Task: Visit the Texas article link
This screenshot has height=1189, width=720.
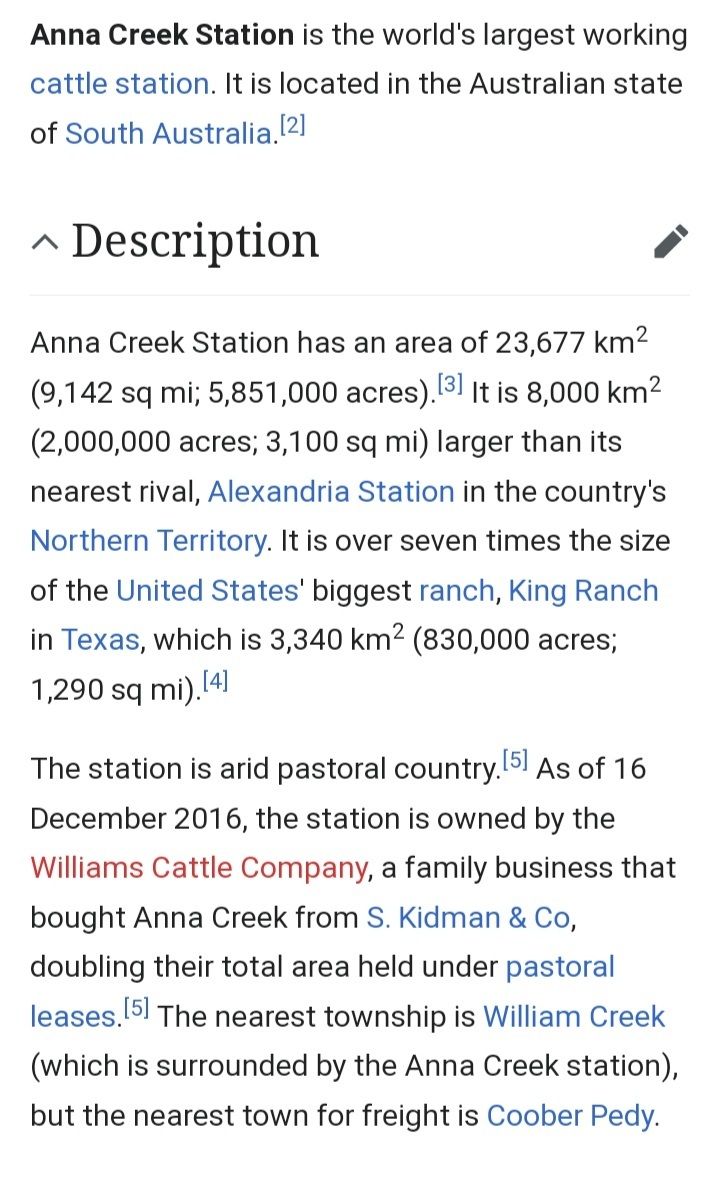Action: tap(100, 639)
